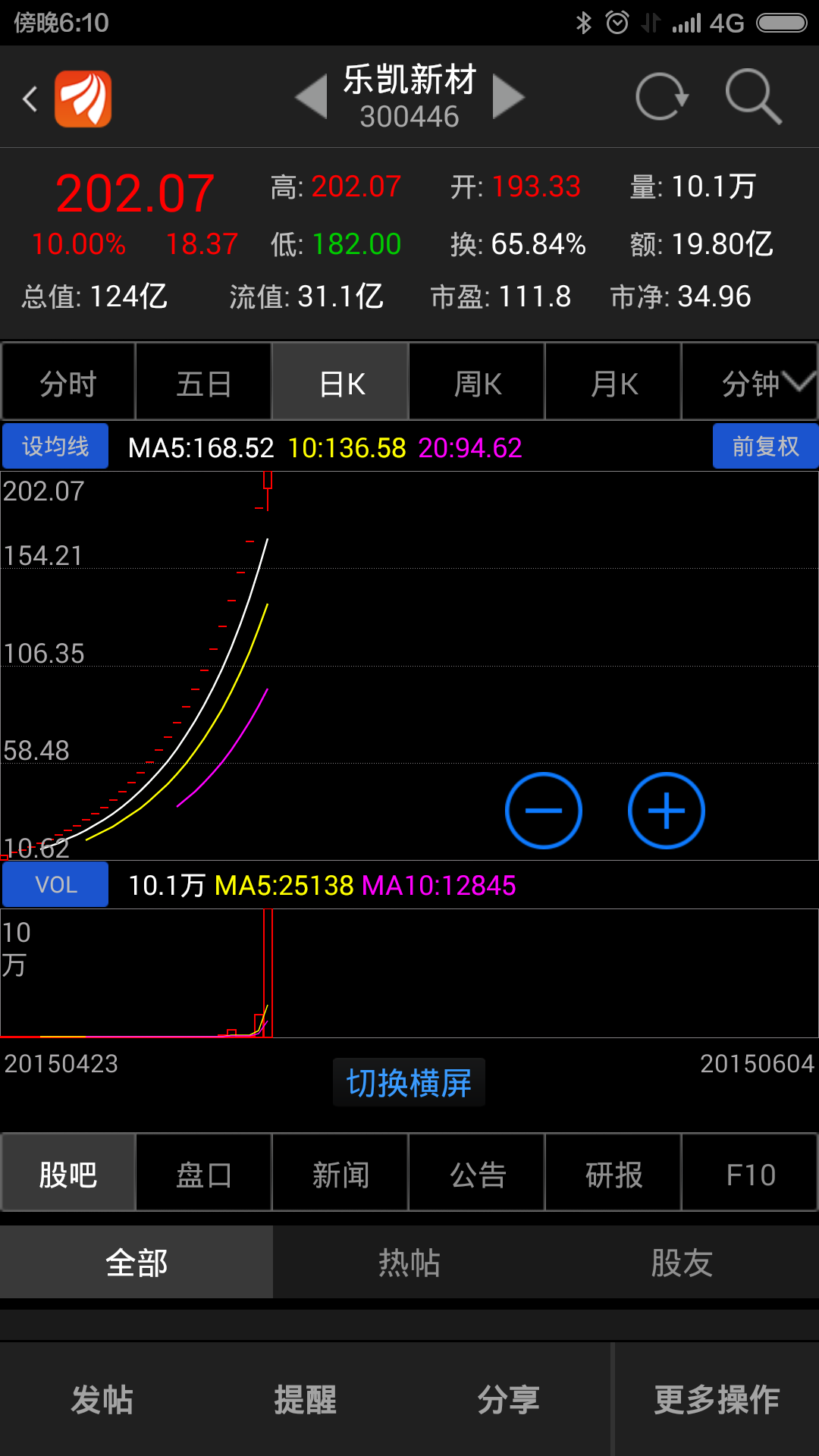Open the stock search magnifier
The image size is (819, 1456).
coord(752,97)
